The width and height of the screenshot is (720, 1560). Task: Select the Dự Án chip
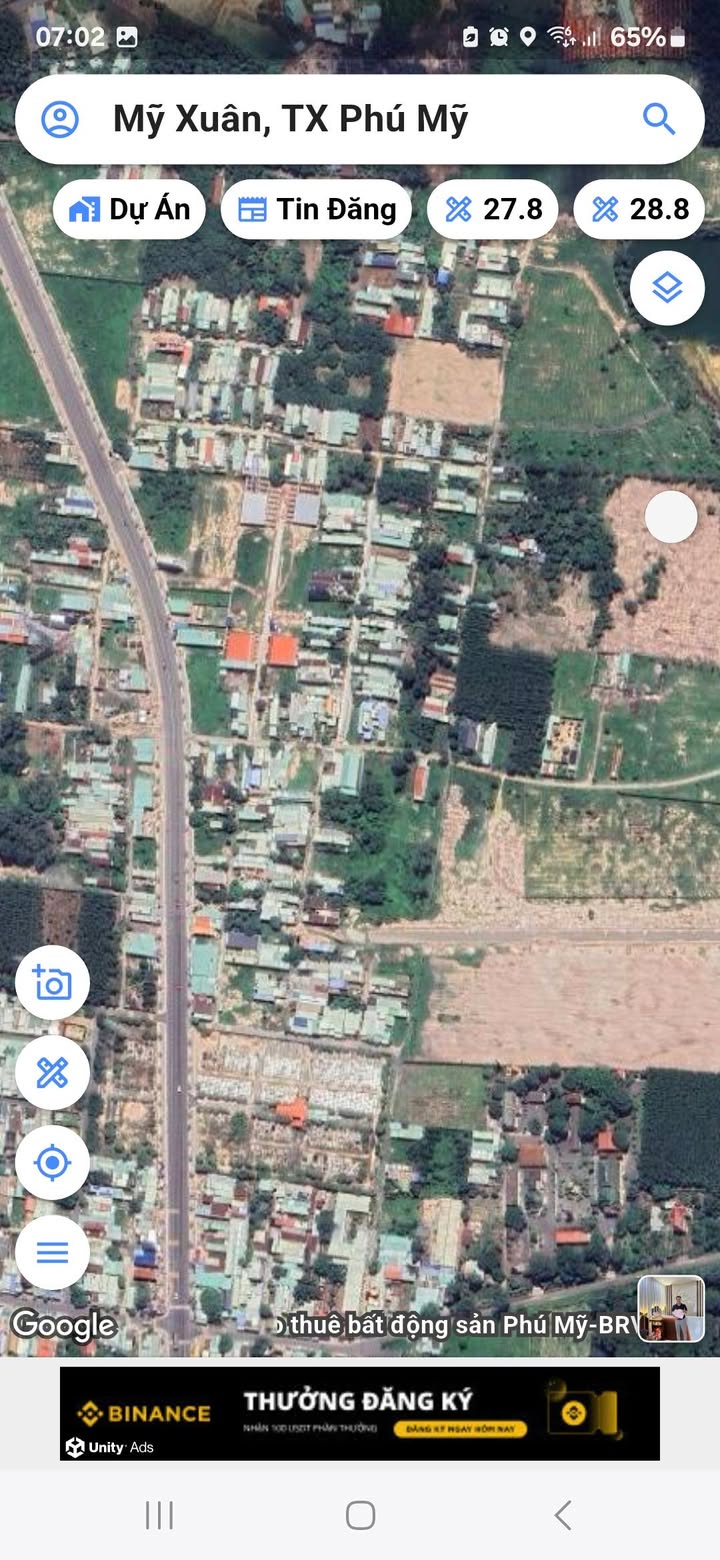point(129,209)
